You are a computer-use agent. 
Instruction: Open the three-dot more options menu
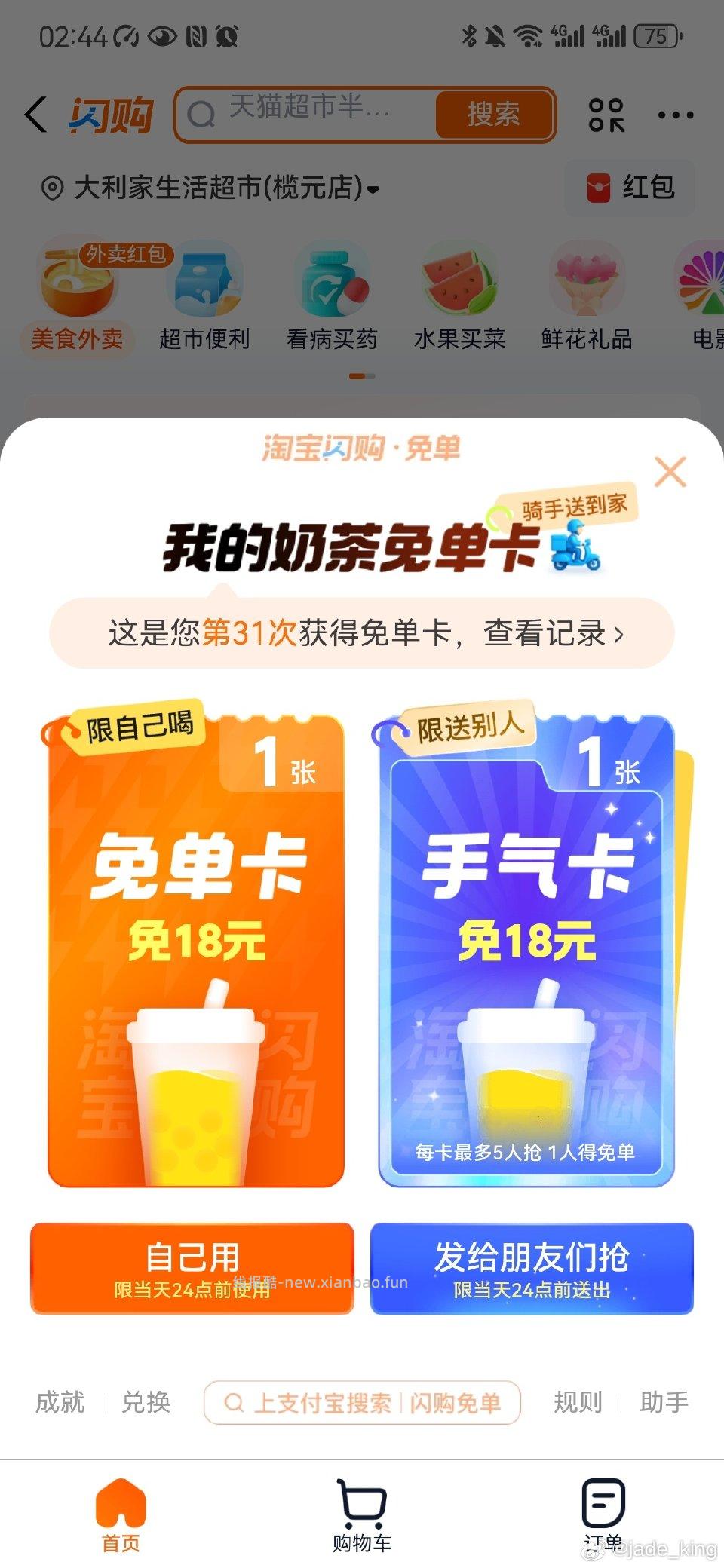coord(674,115)
